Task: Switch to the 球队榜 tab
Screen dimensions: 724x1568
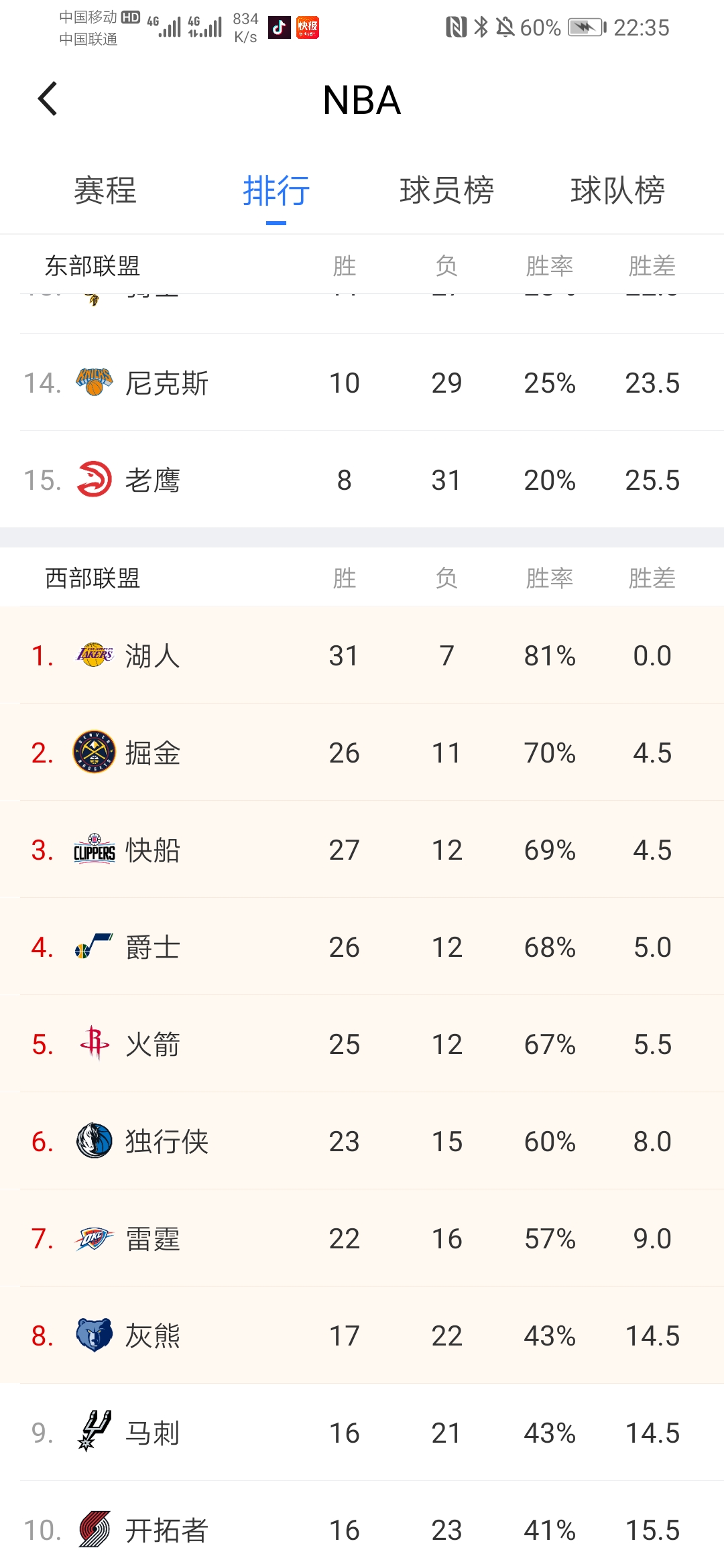Action: point(617,190)
